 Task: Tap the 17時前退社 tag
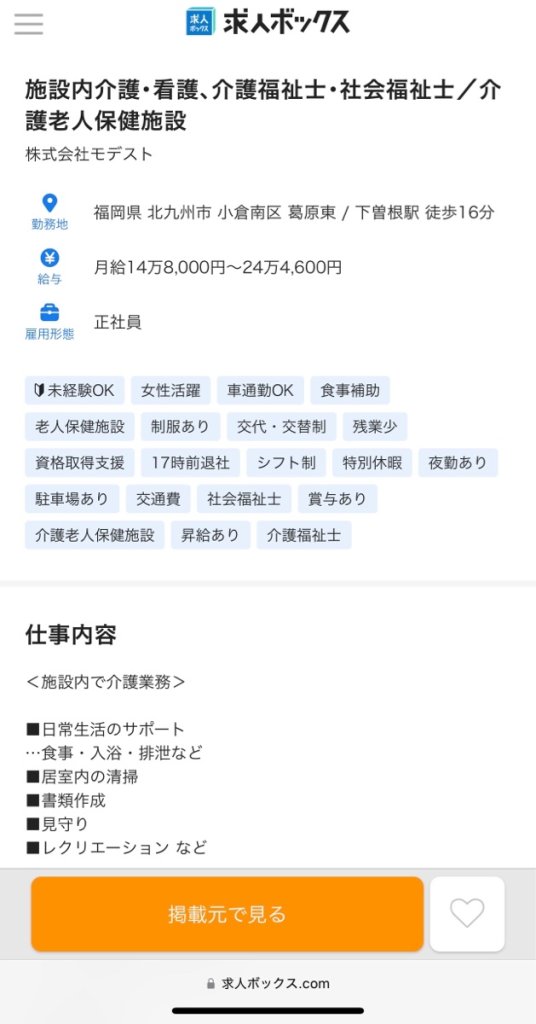191,463
